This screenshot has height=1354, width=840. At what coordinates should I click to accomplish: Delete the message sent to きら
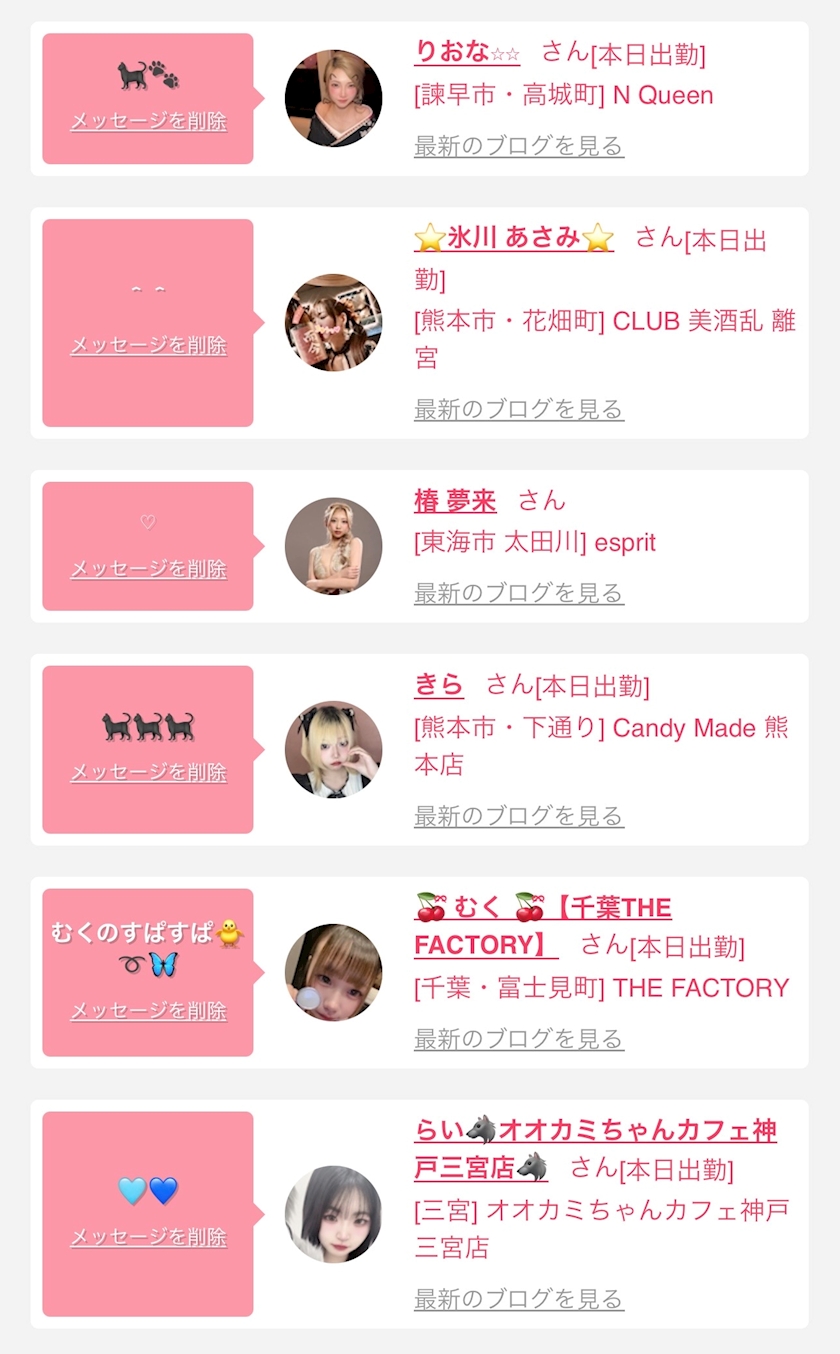click(x=148, y=772)
